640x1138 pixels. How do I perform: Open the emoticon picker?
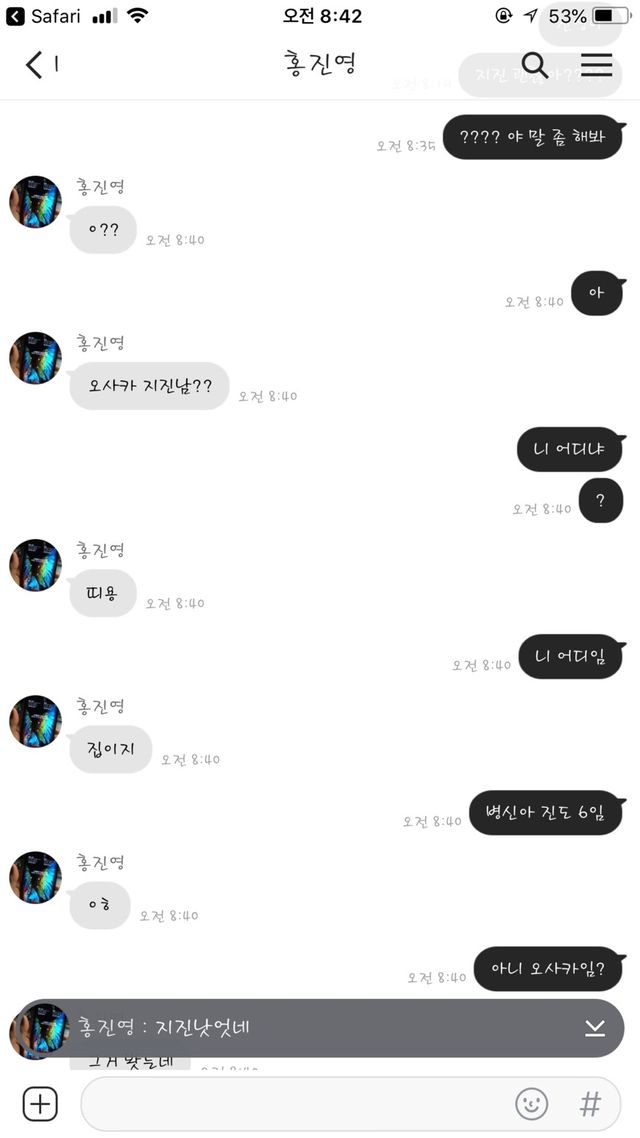point(531,1104)
